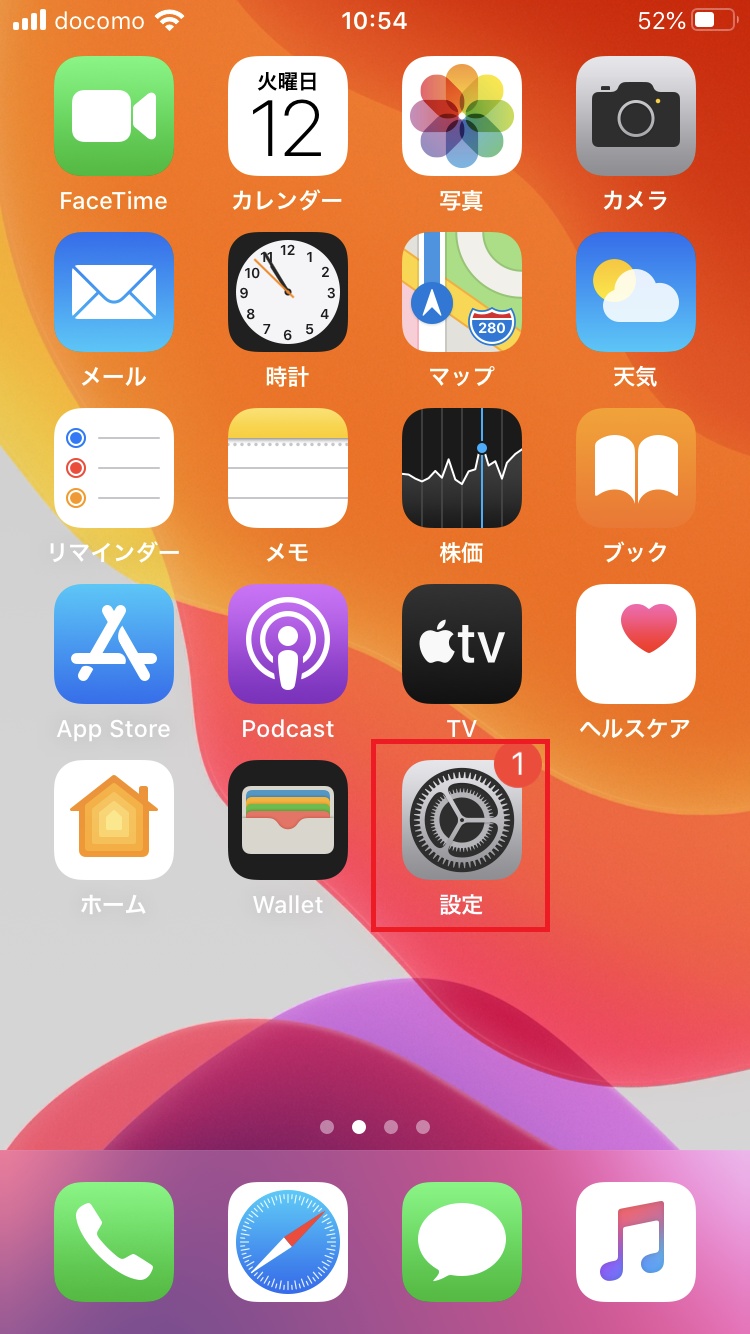
Task: Open the Apple TV app
Action: tap(461, 643)
